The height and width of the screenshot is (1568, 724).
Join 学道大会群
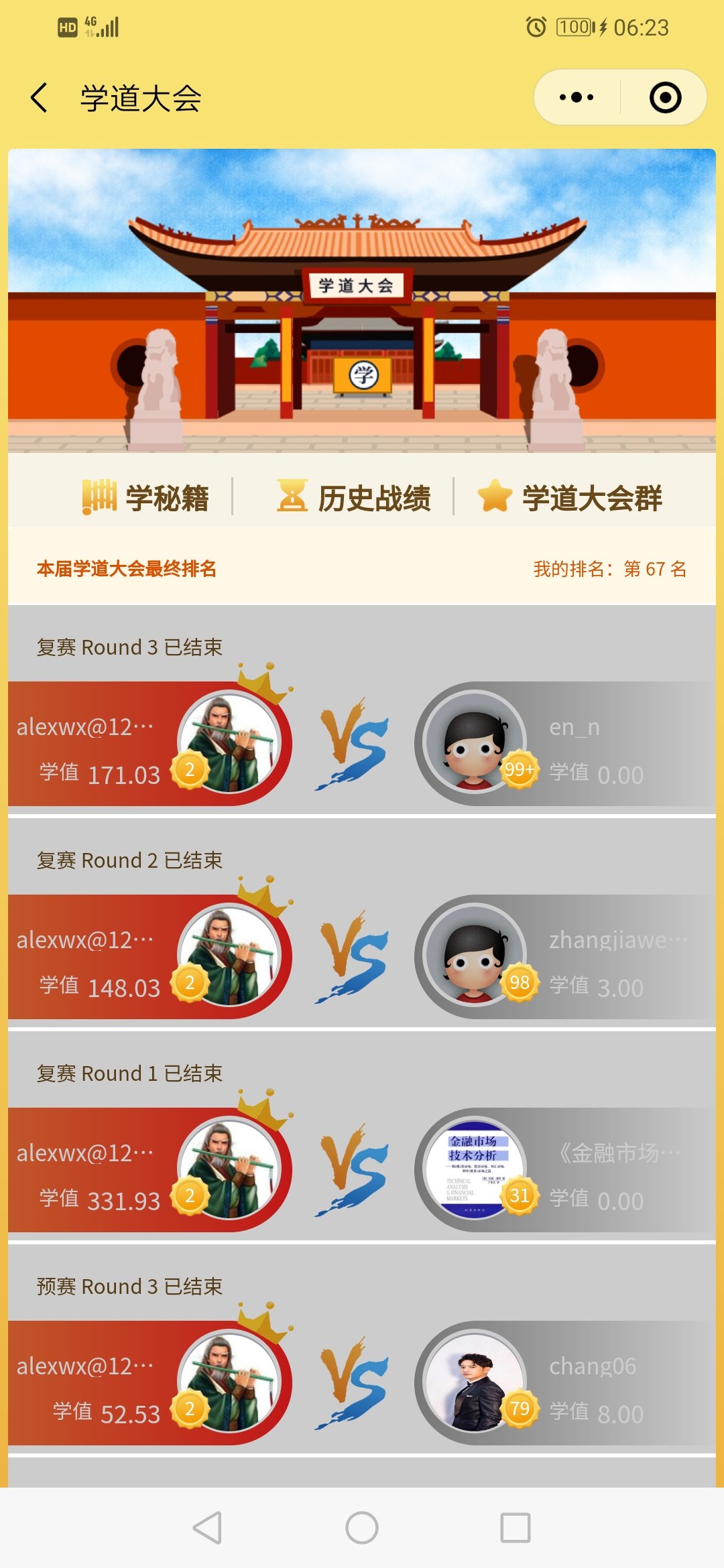pyautogui.click(x=570, y=497)
